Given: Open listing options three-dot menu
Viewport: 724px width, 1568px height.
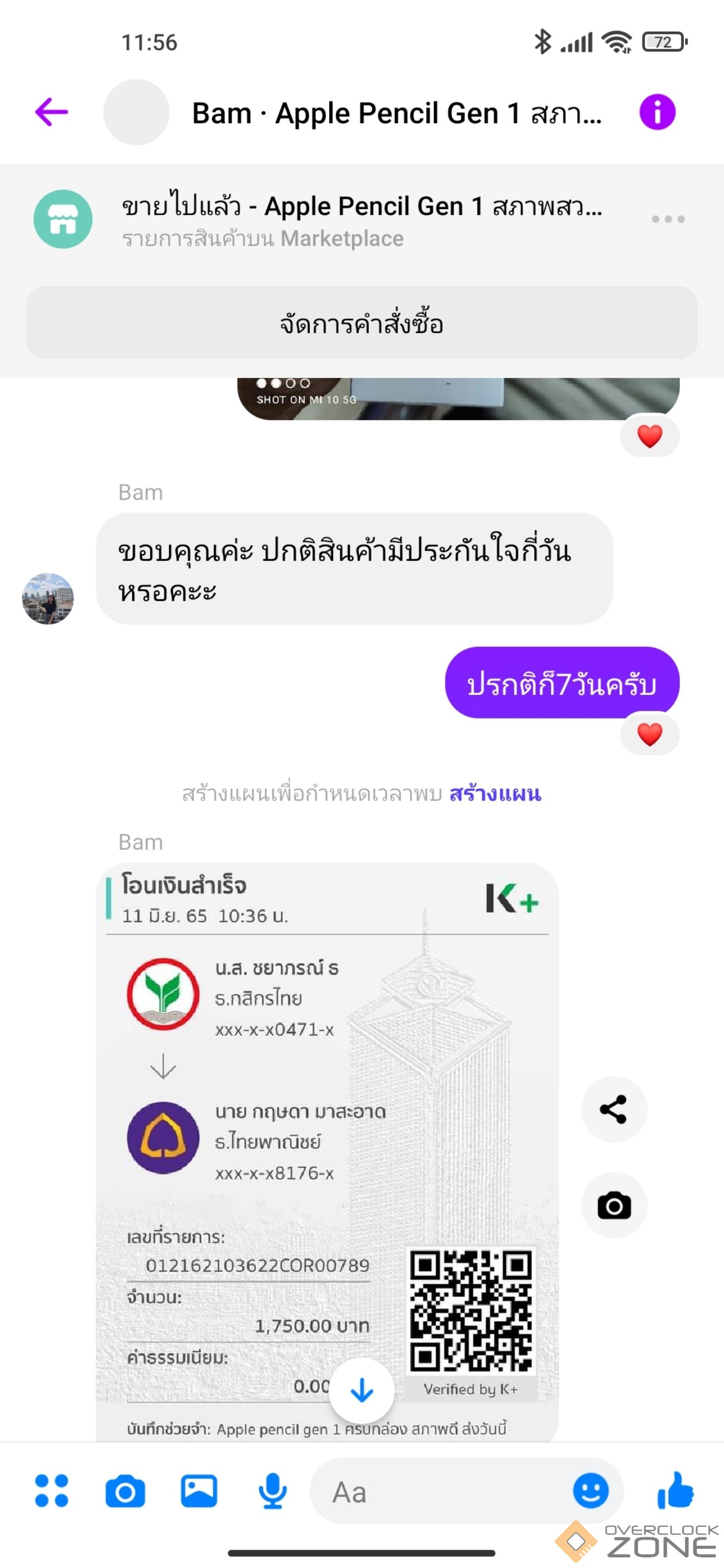Looking at the screenshot, I should click(x=667, y=219).
